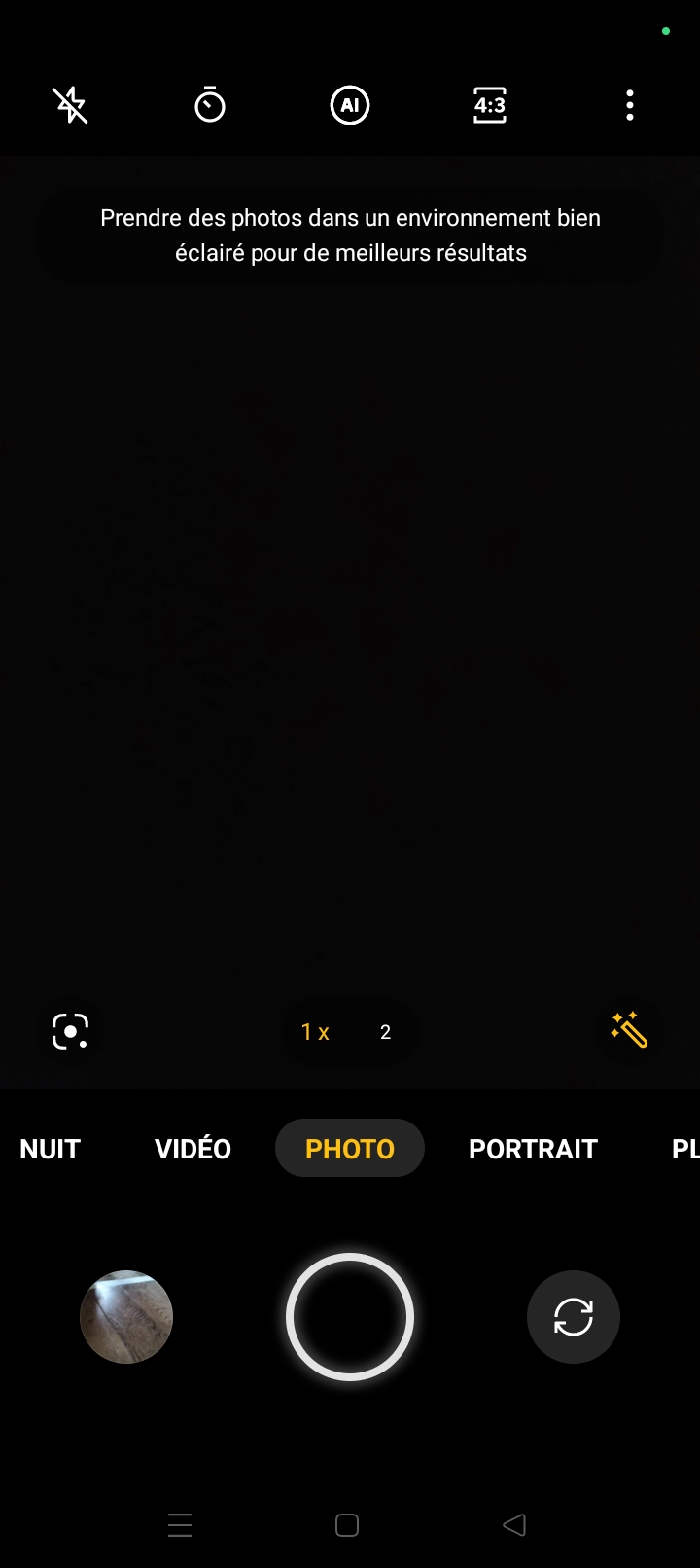Screen dimensions: 700x1568
Task: Select 1x zoom level
Action: coord(315,1032)
